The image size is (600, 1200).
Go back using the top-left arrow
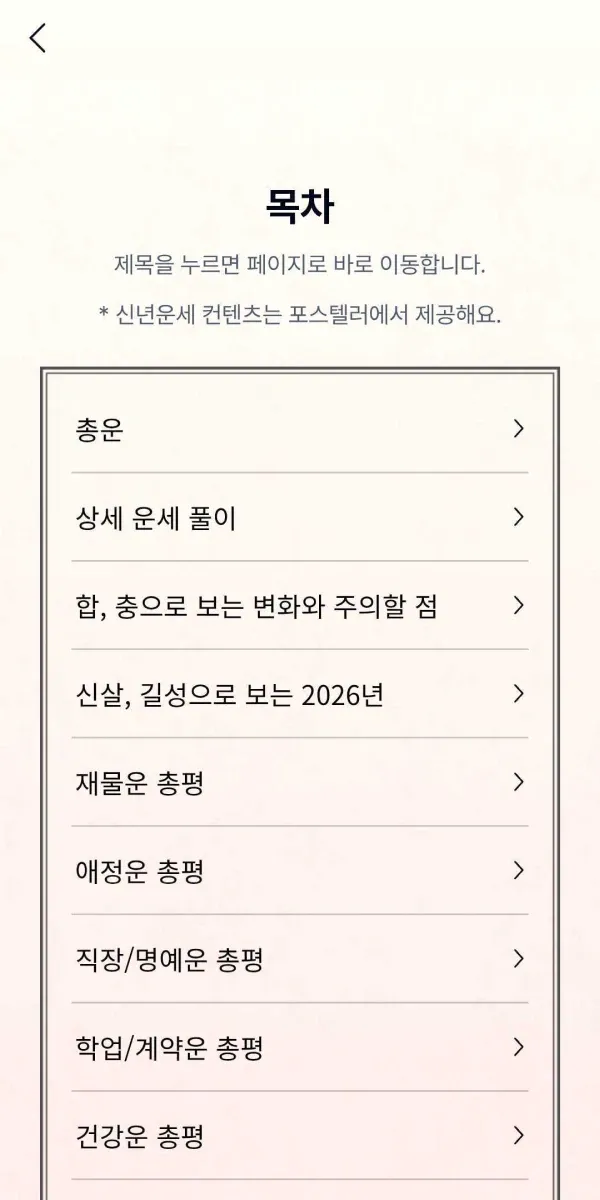point(38,38)
